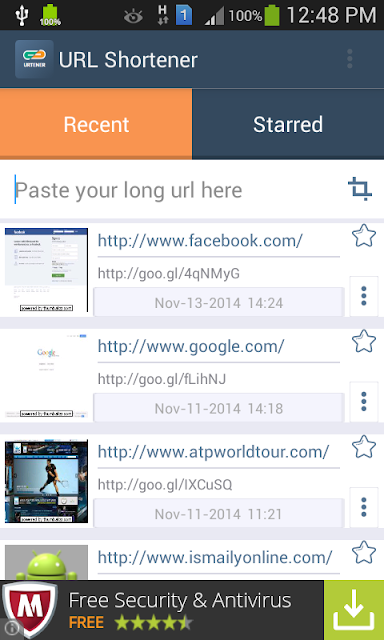
Task: Open options menu for the atpworldtour.com entry
Action: tap(364, 507)
